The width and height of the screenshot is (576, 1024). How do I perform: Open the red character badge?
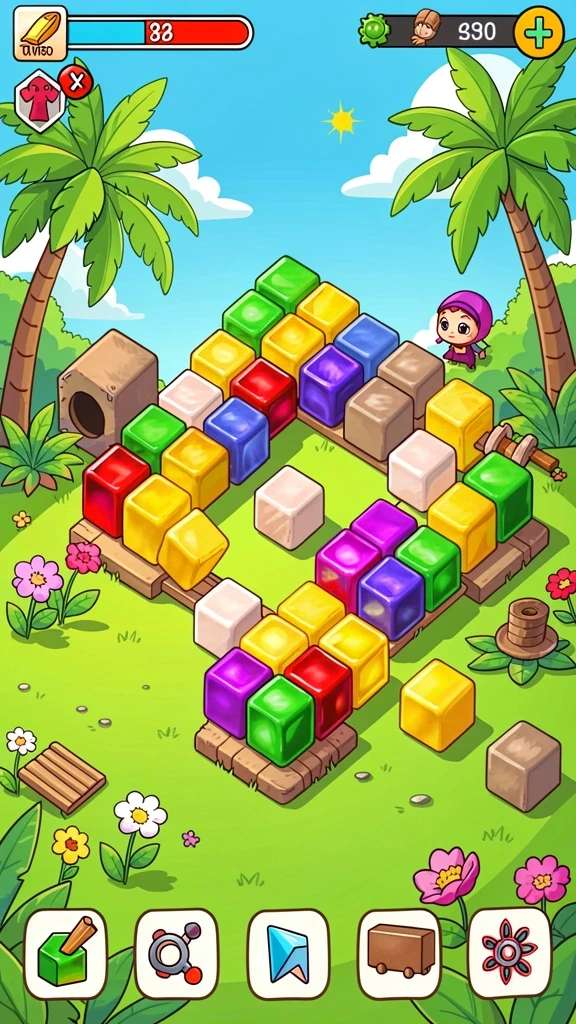[39, 100]
